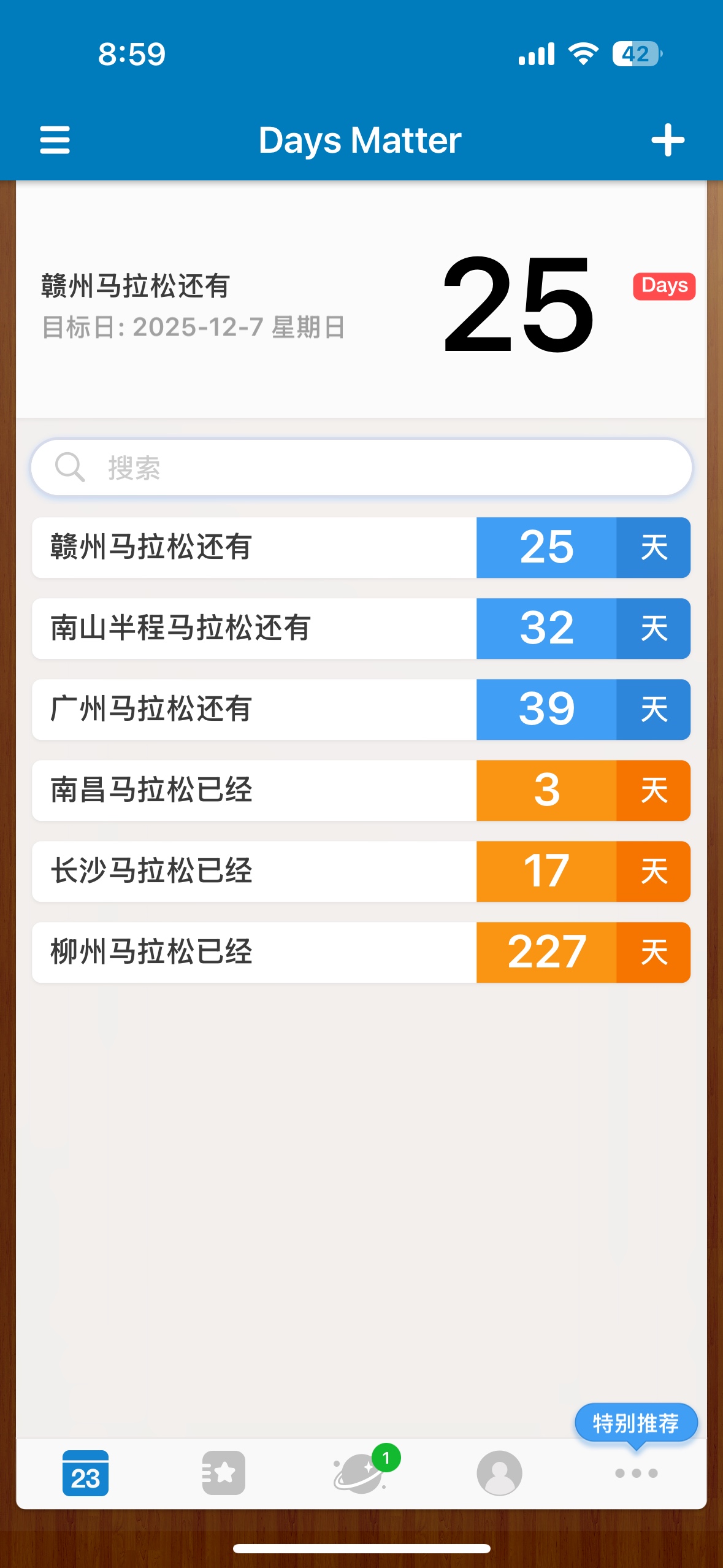Viewport: 723px width, 1568px height.
Task: Tap the 特别推荐 recommendation bubble
Action: coord(636,1423)
